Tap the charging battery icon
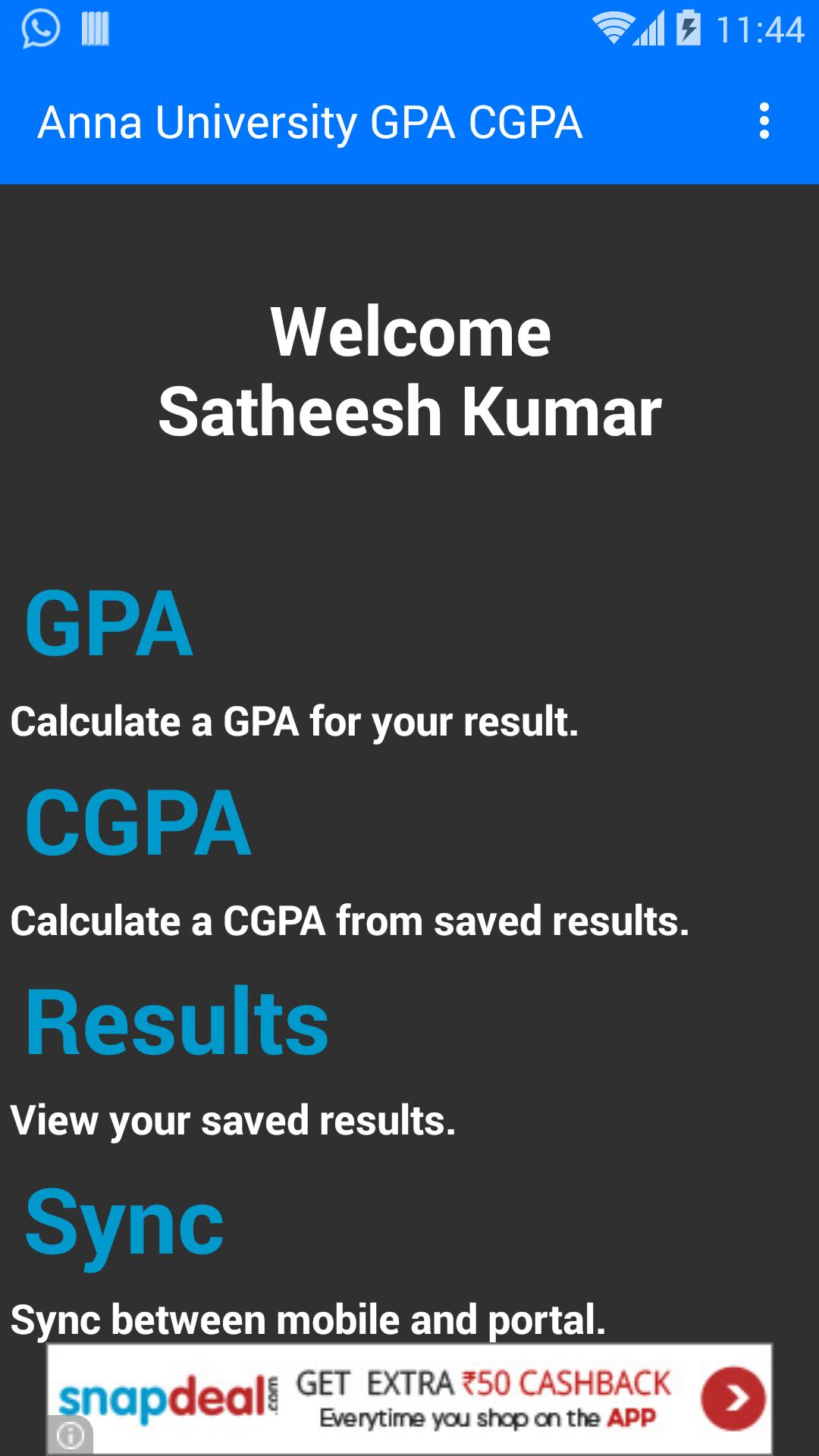Screen dimensions: 819x1456 click(x=689, y=28)
